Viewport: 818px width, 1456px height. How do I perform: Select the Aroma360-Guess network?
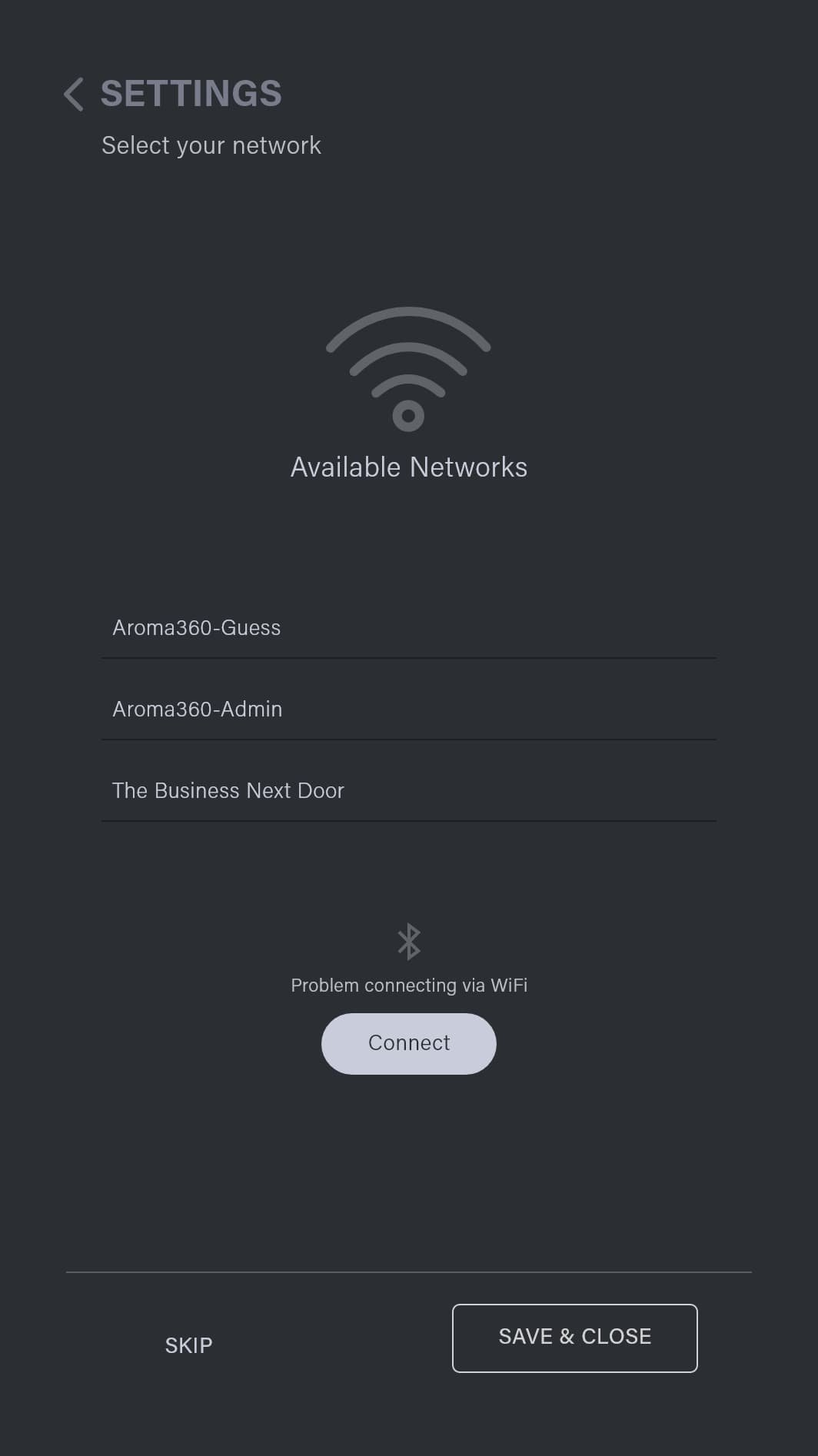click(407, 628)
